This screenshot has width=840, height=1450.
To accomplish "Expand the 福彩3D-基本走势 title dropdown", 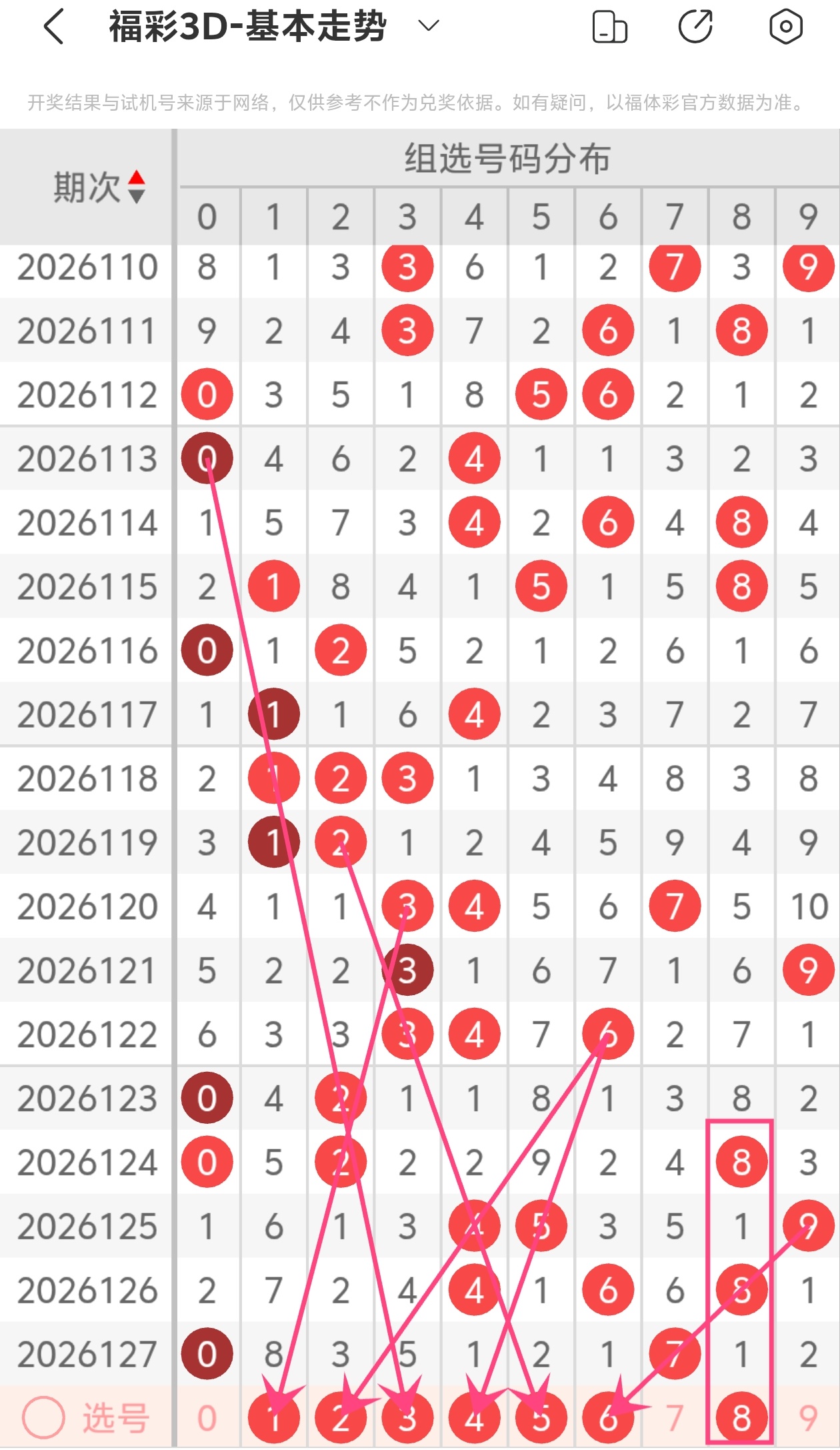I will tap(428, 26).
